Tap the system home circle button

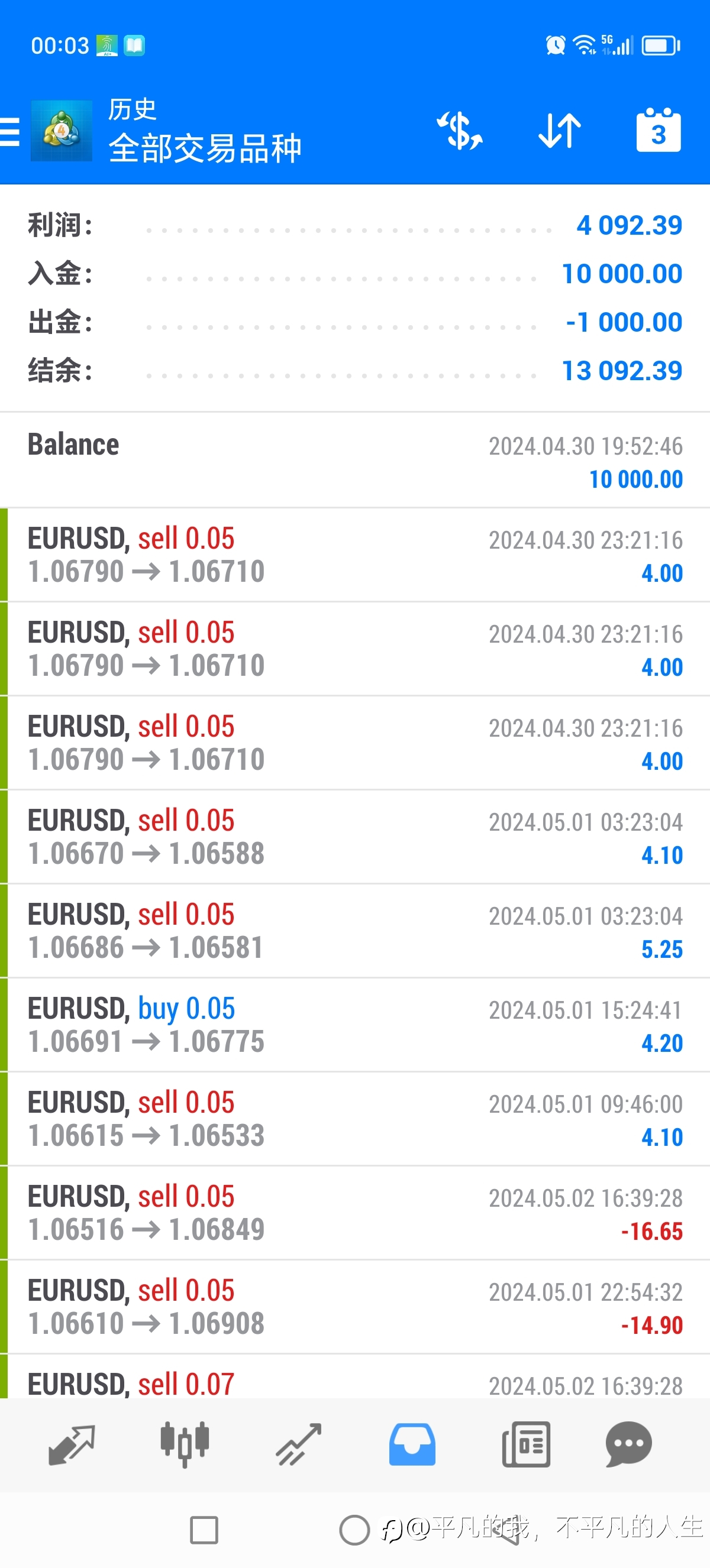(x=354, y=1530)
